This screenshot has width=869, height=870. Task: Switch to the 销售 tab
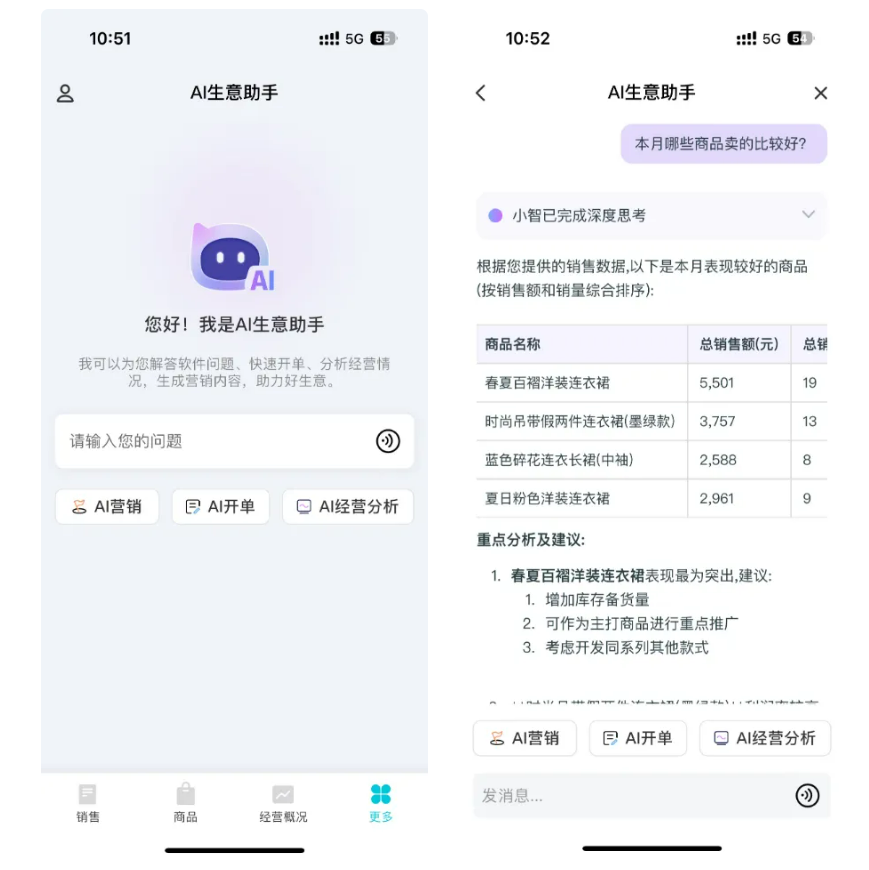tap(88, 803)
